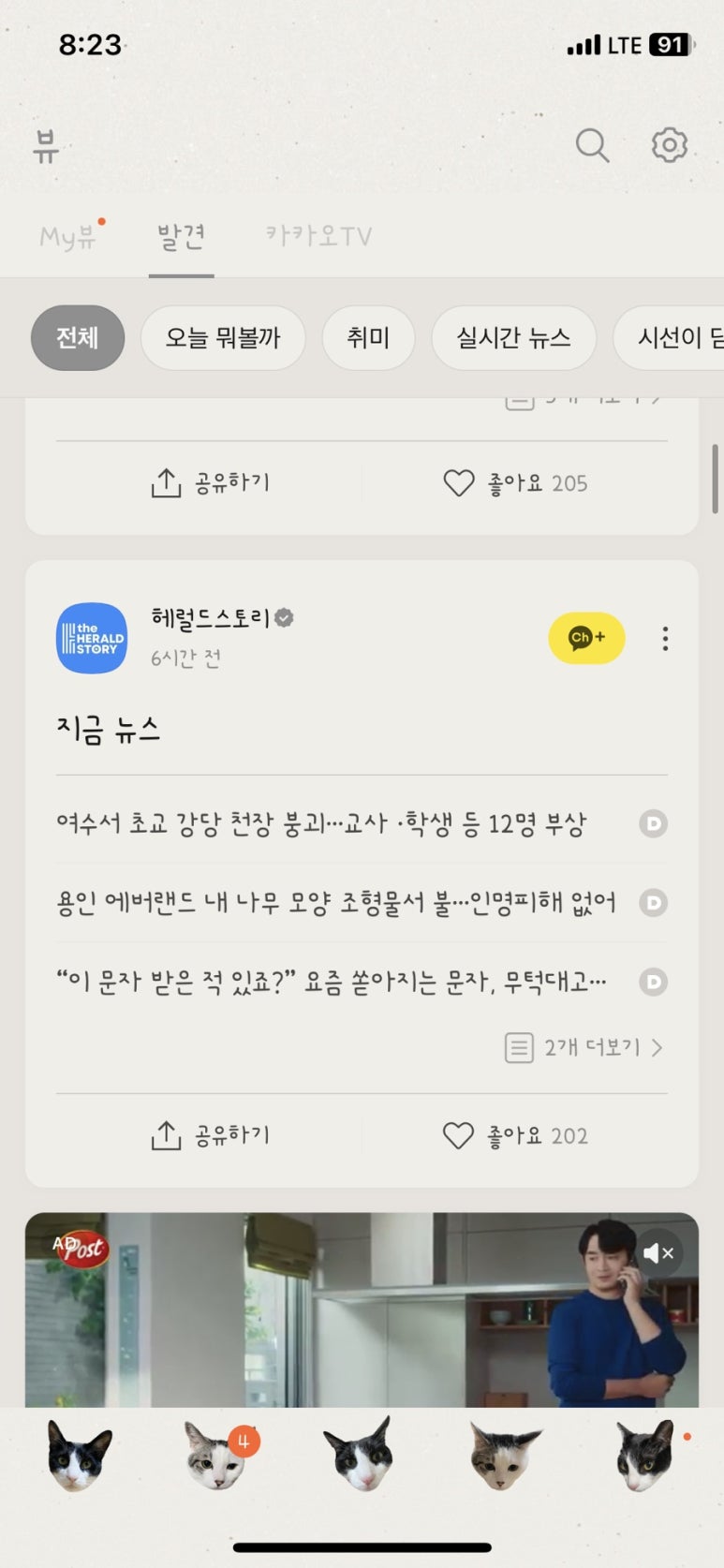
Task: Add 헤럴드스토리 channel with Ch+ button
Action: pyautogui.click(x=586, y=638)
